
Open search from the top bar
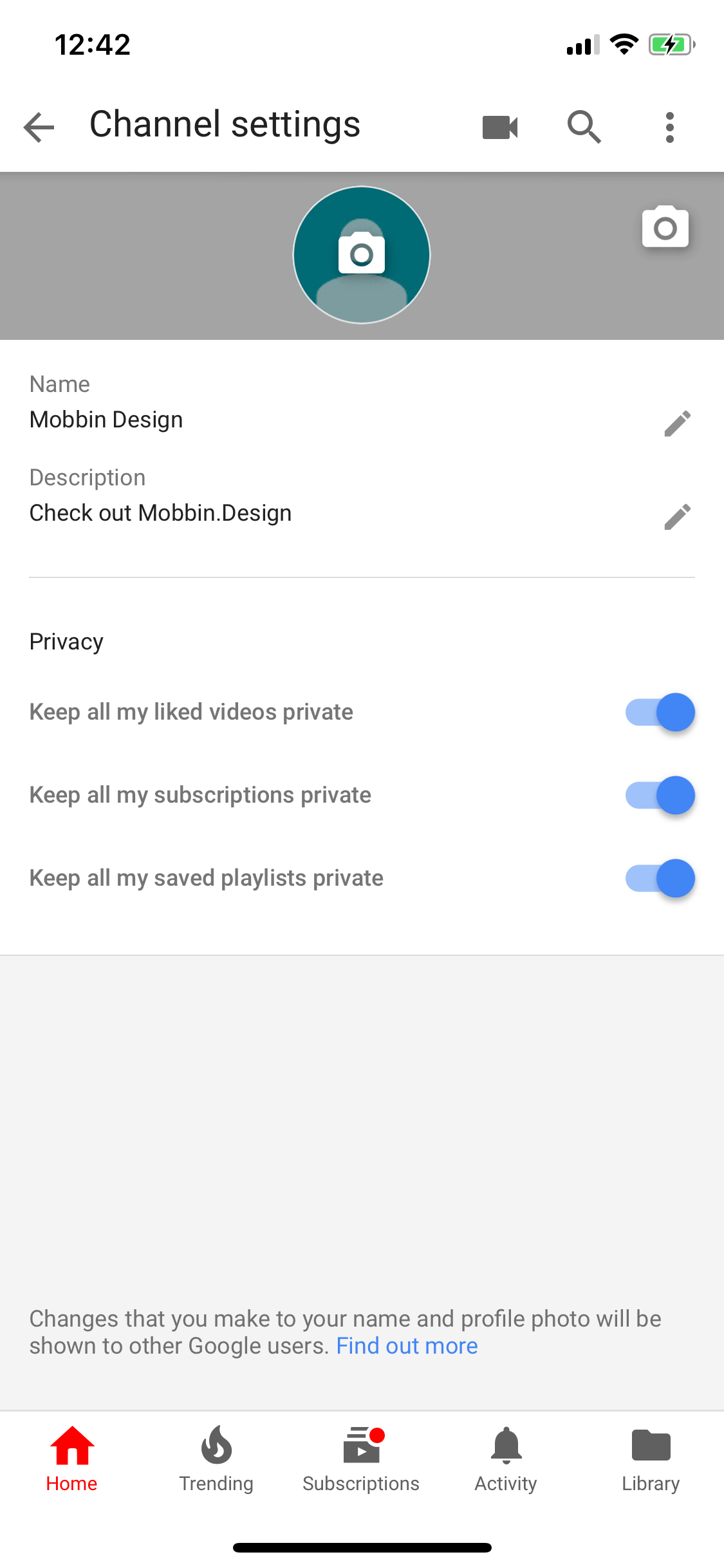584,127
